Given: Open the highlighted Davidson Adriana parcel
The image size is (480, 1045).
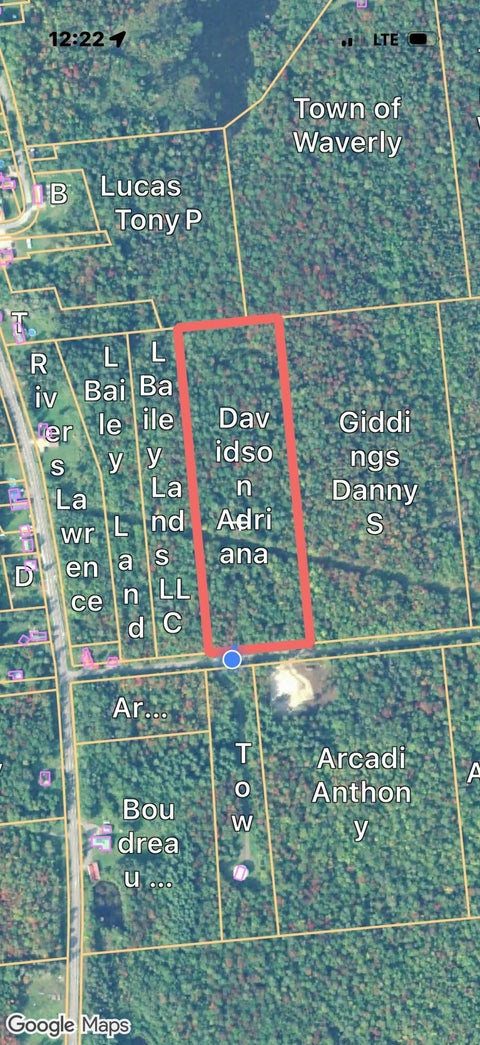Looking at the screenshot, I should 245,487.
